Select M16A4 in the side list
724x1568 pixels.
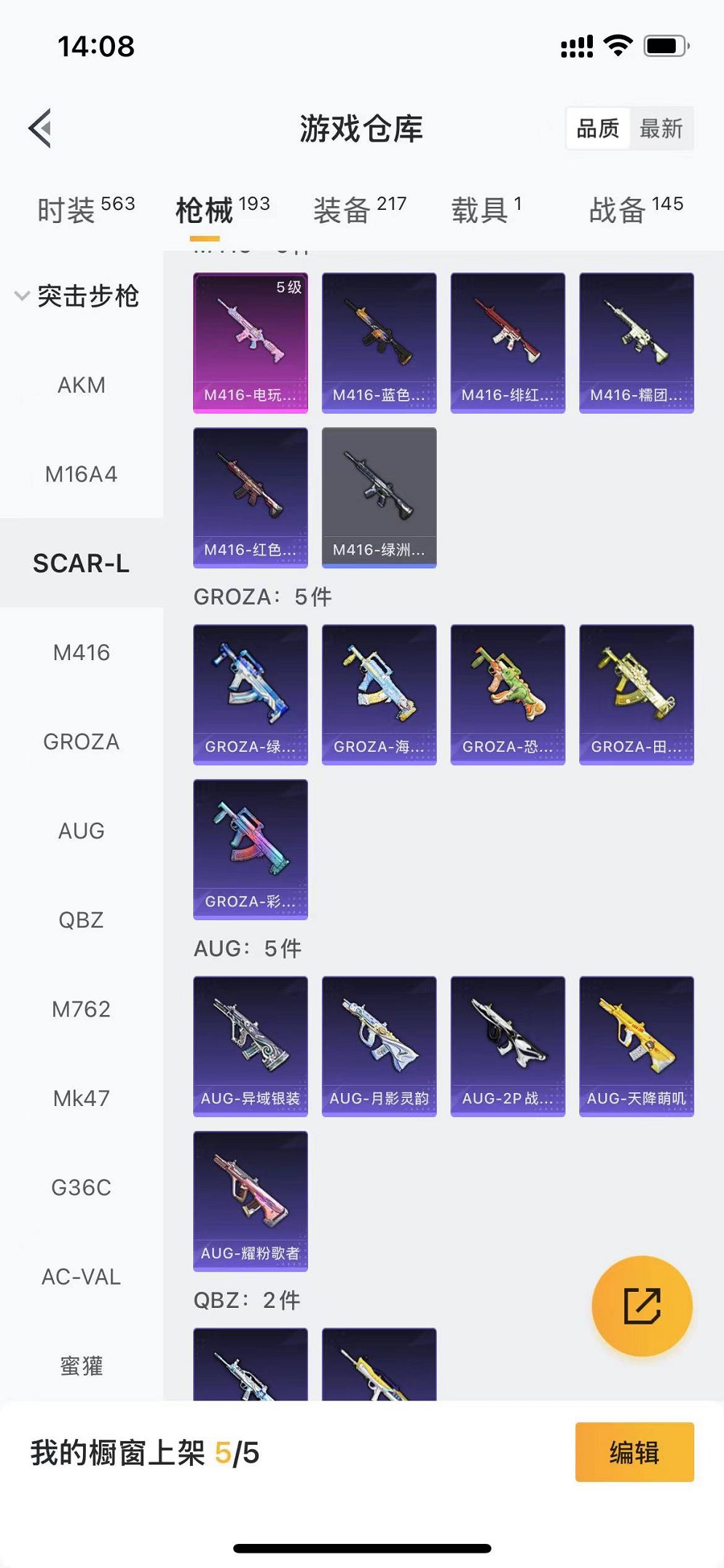tap(81, 474)
